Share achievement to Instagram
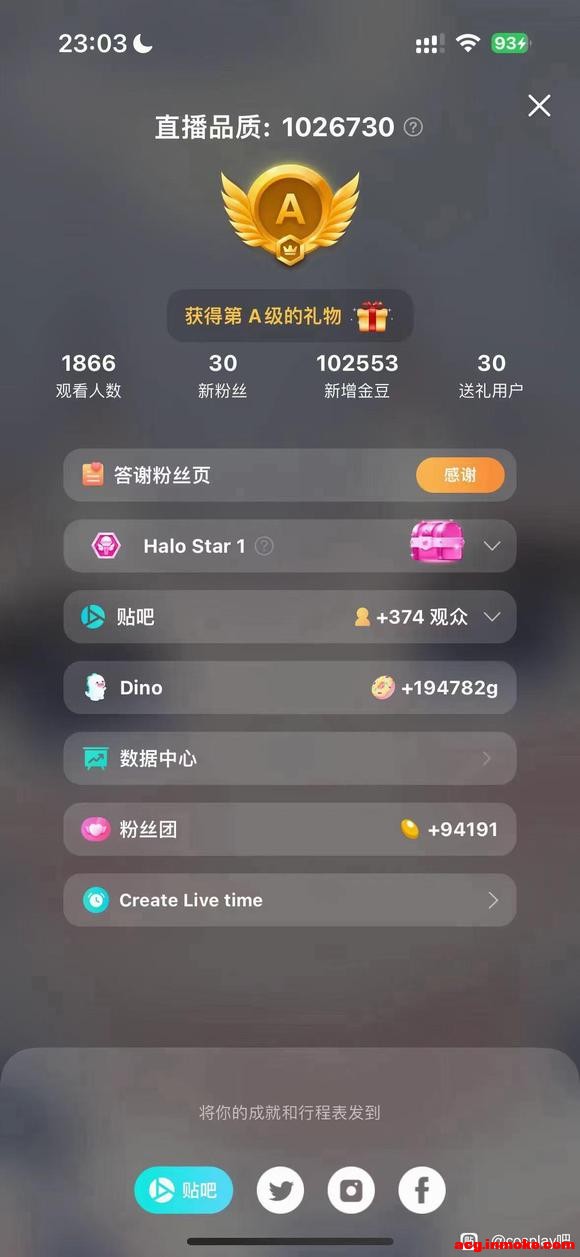Image resolution: width=580 pixels, height=1257 pixels. coord(351,1191)
